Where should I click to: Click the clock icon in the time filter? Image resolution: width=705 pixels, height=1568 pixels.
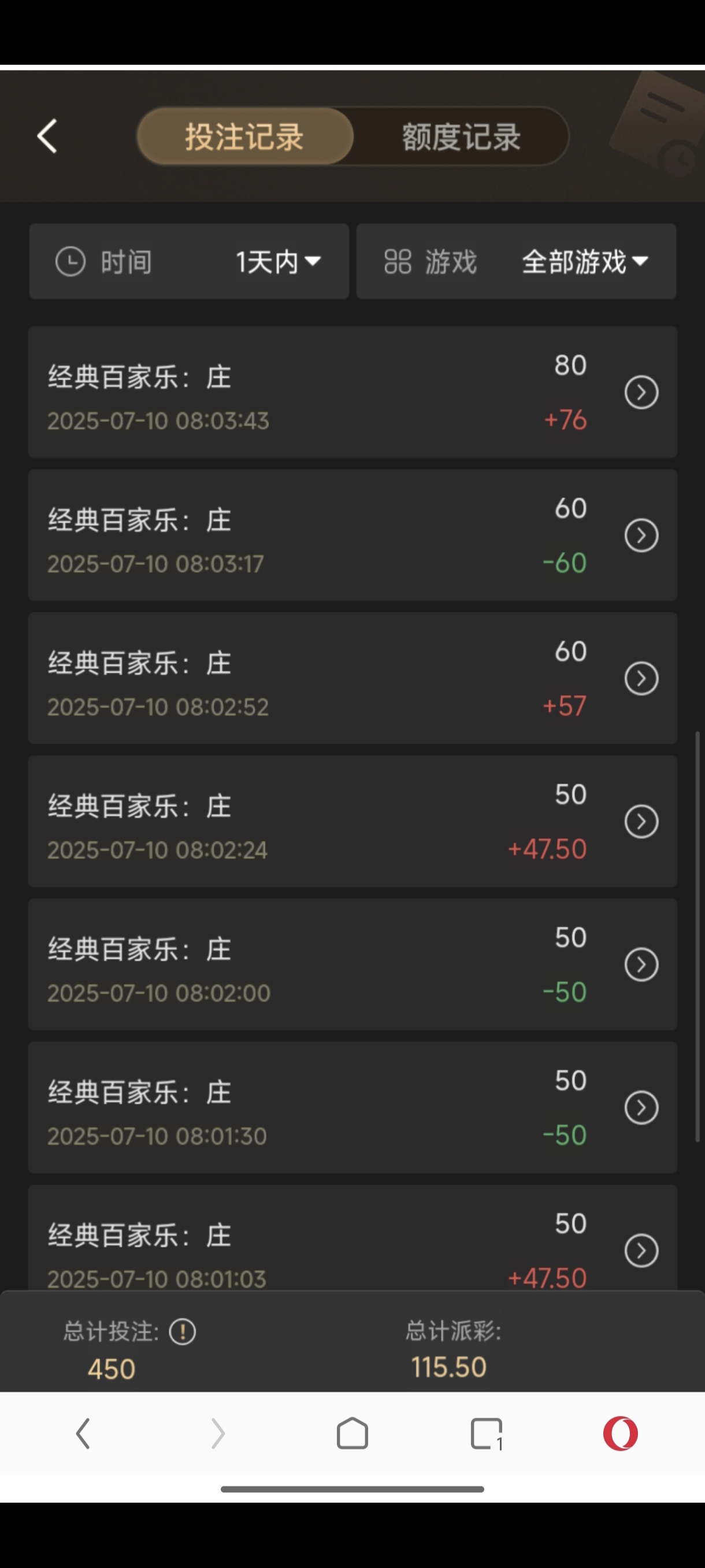tap(69, 262)
